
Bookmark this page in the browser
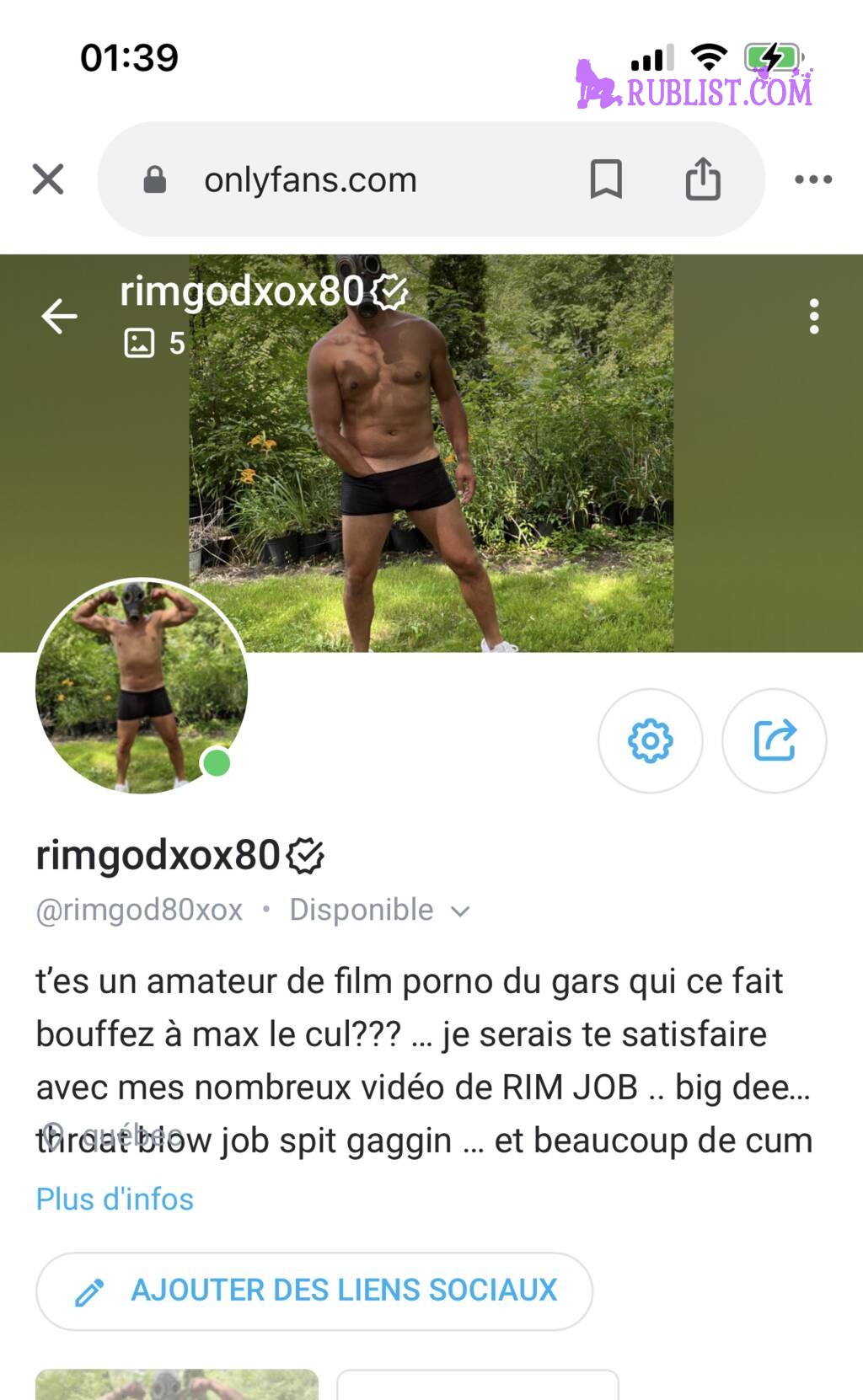[x=606, y=179]
